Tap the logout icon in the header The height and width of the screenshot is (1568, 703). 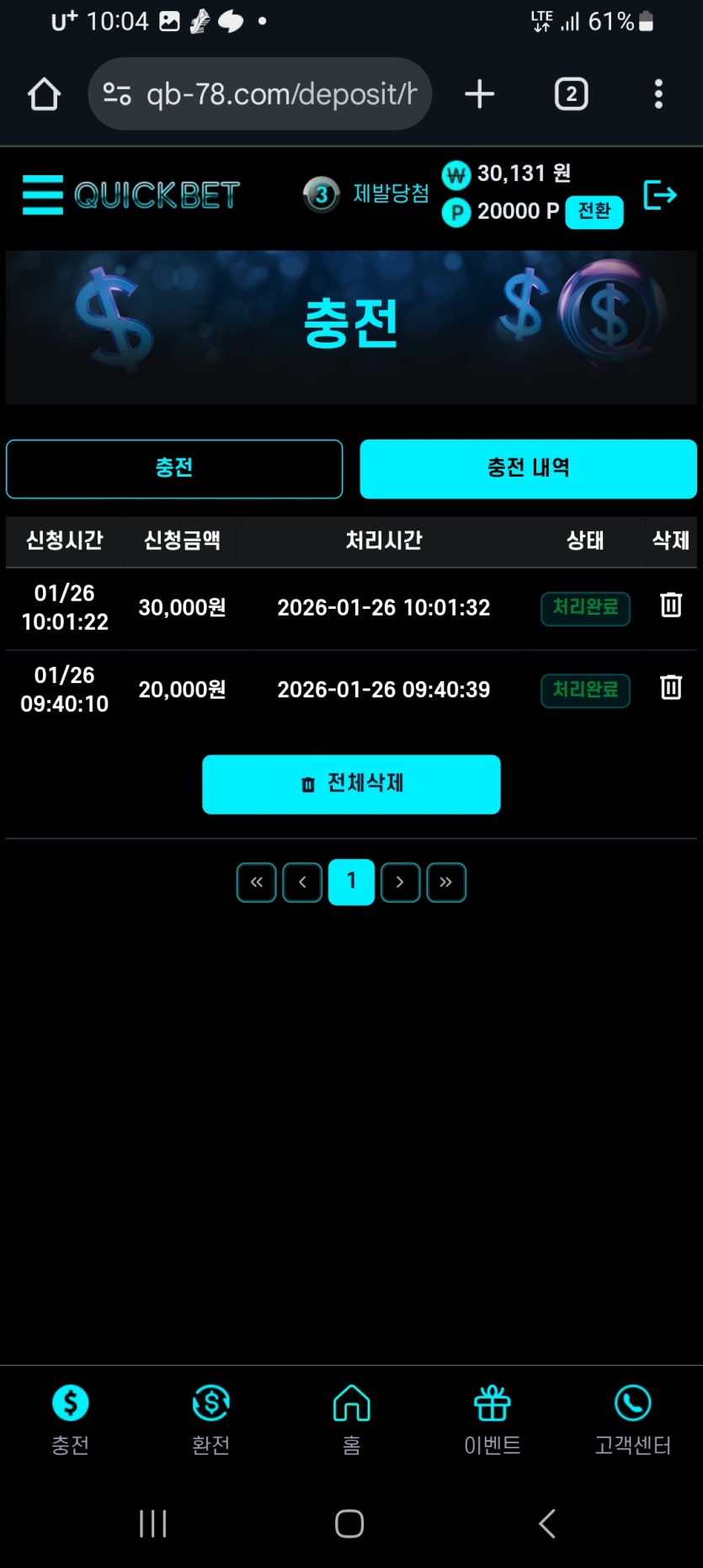(x=659, y=195)
